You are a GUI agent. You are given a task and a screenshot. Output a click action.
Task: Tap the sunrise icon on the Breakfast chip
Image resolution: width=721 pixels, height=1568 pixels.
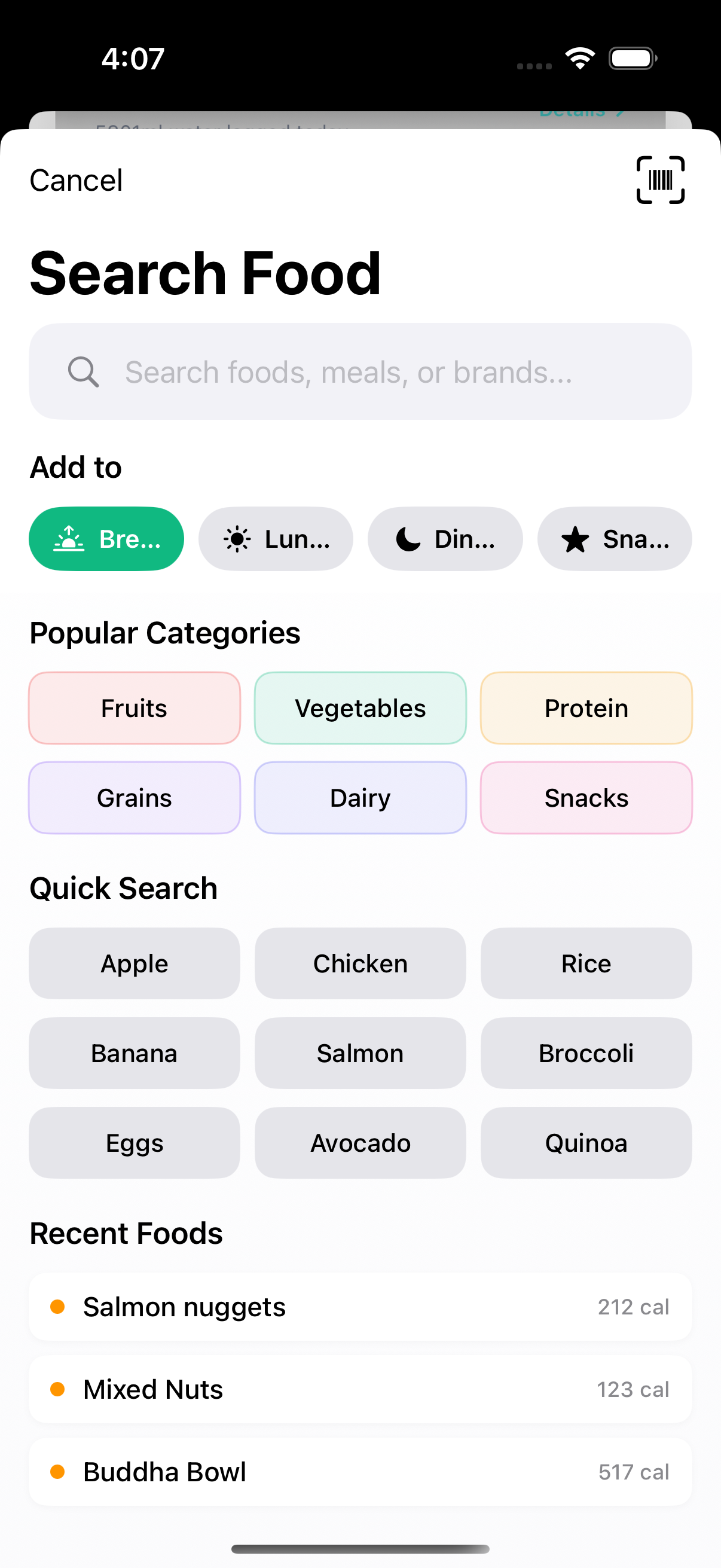(x=69, y=538)
